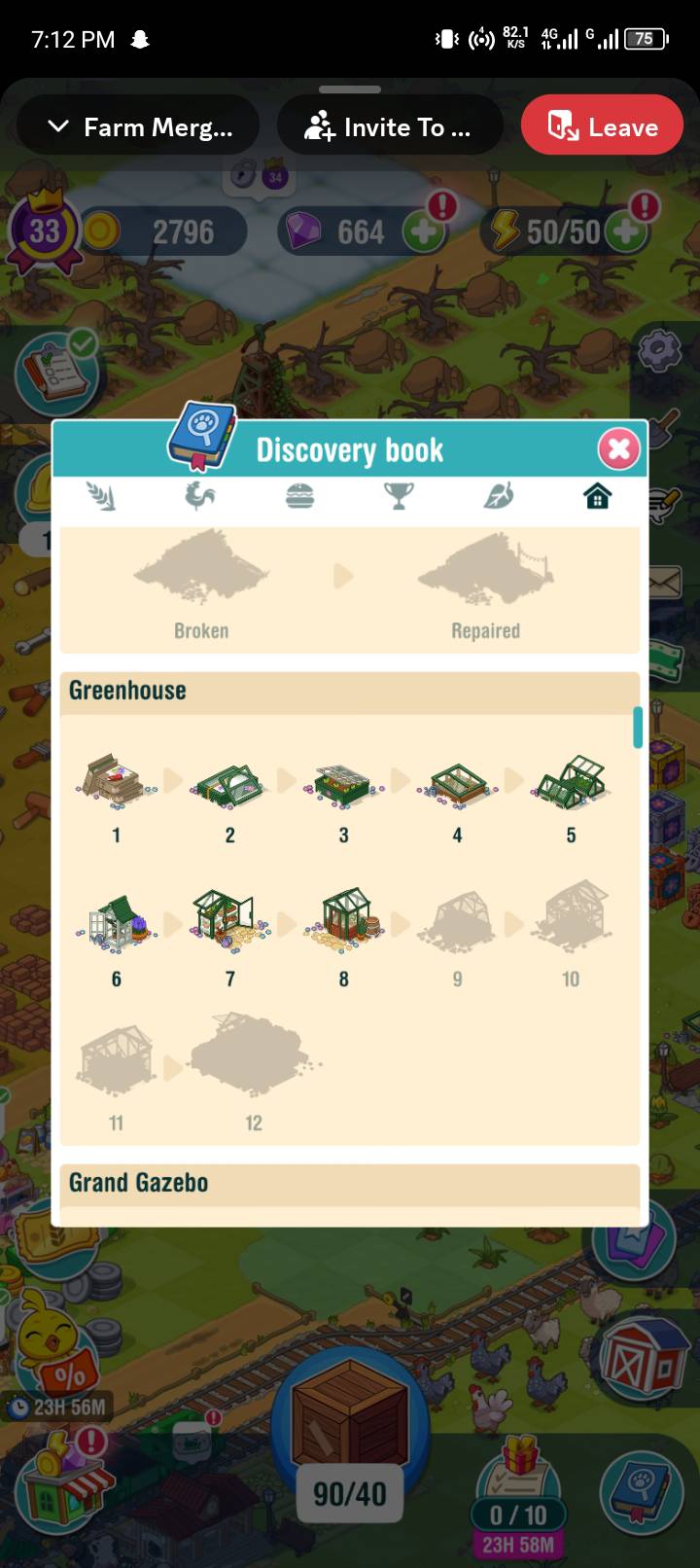Expand the Farm Merge dropdown
The height and width of the screenshot is (1568, 700).
139,126
